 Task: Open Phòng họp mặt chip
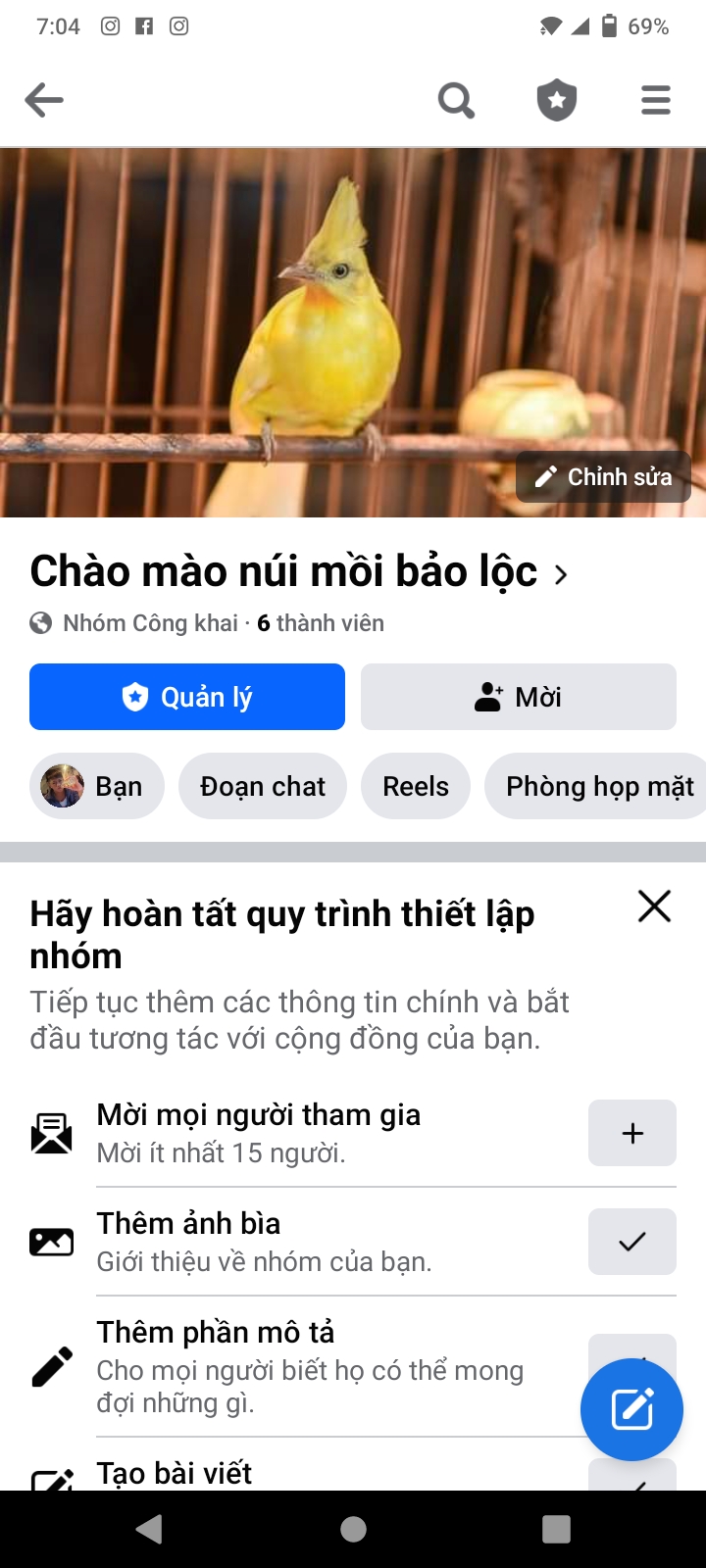click(x=599, y=786)
